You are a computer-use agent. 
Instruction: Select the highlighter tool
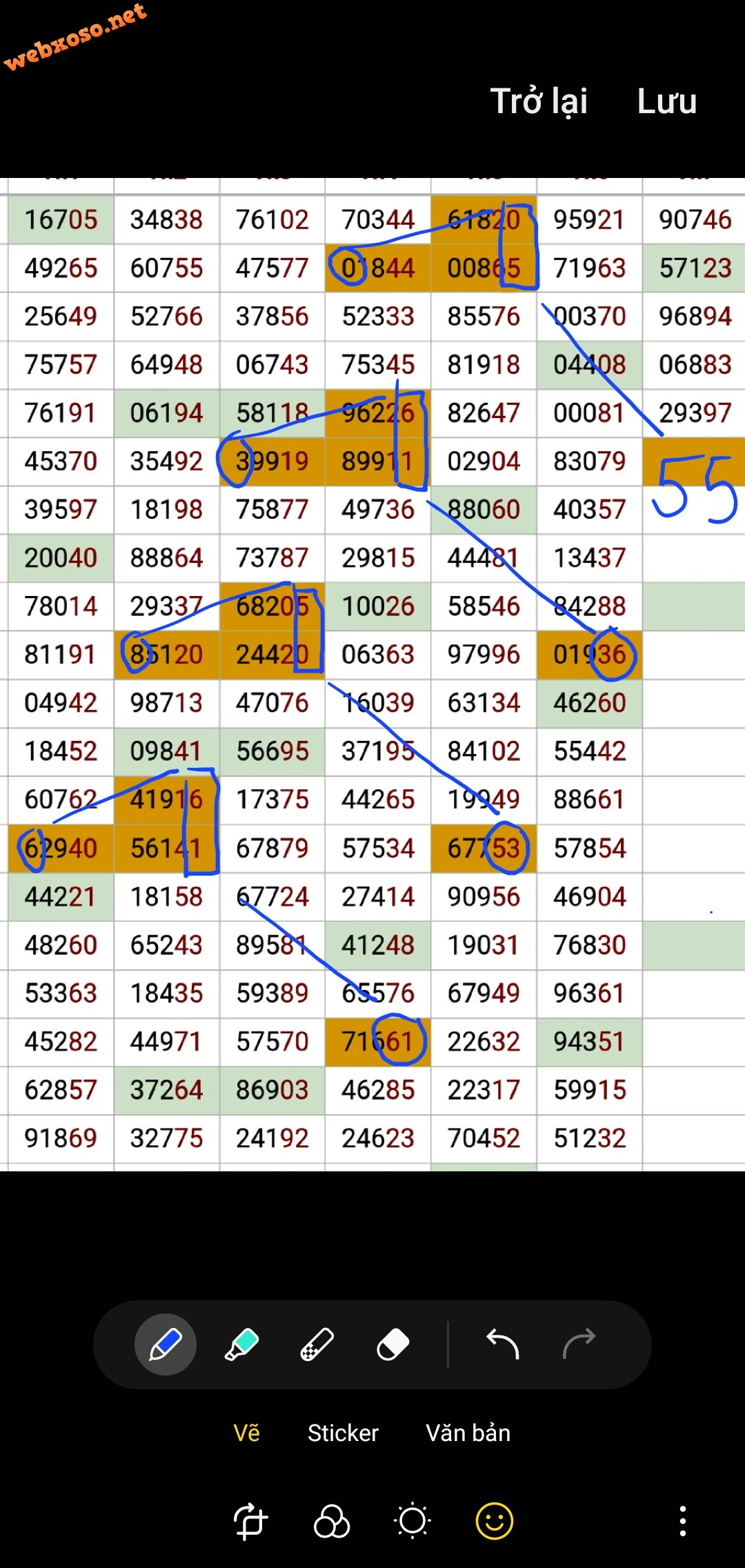point(241,1344)
